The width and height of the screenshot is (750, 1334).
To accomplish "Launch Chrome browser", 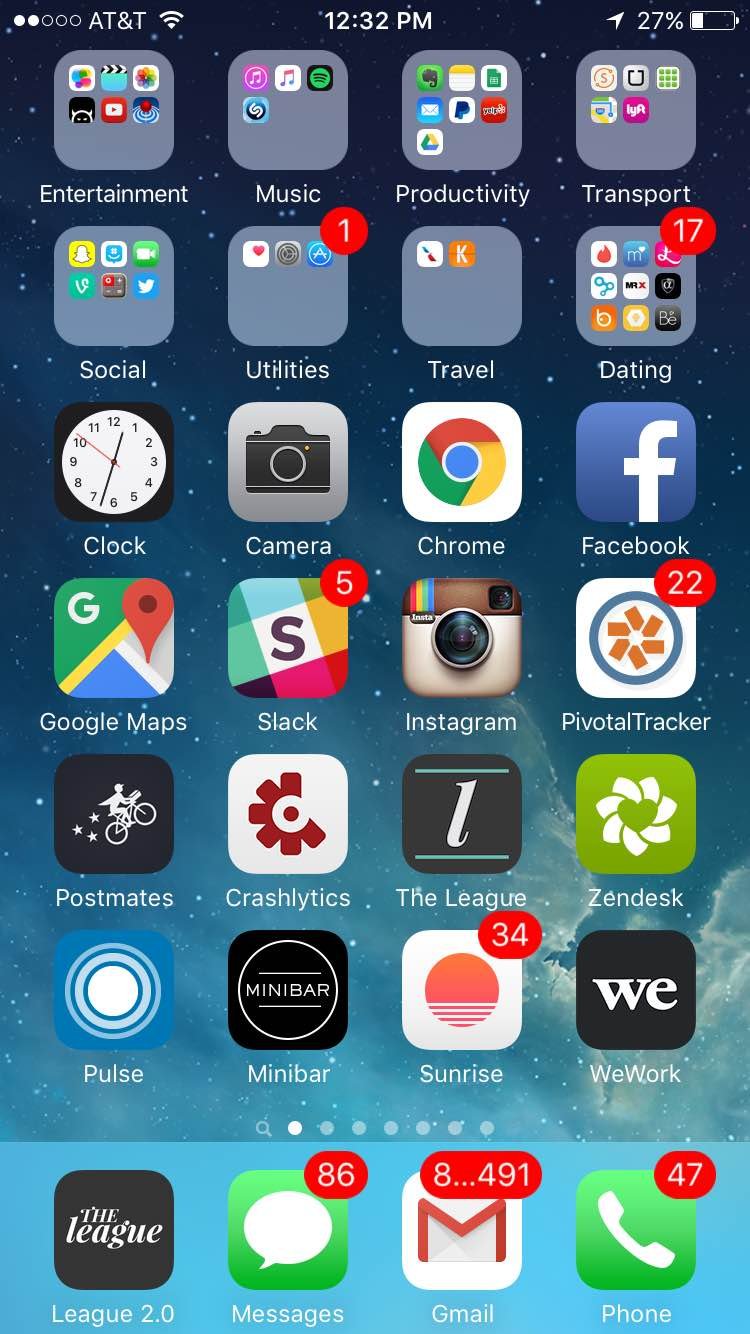I will [461, 462].
